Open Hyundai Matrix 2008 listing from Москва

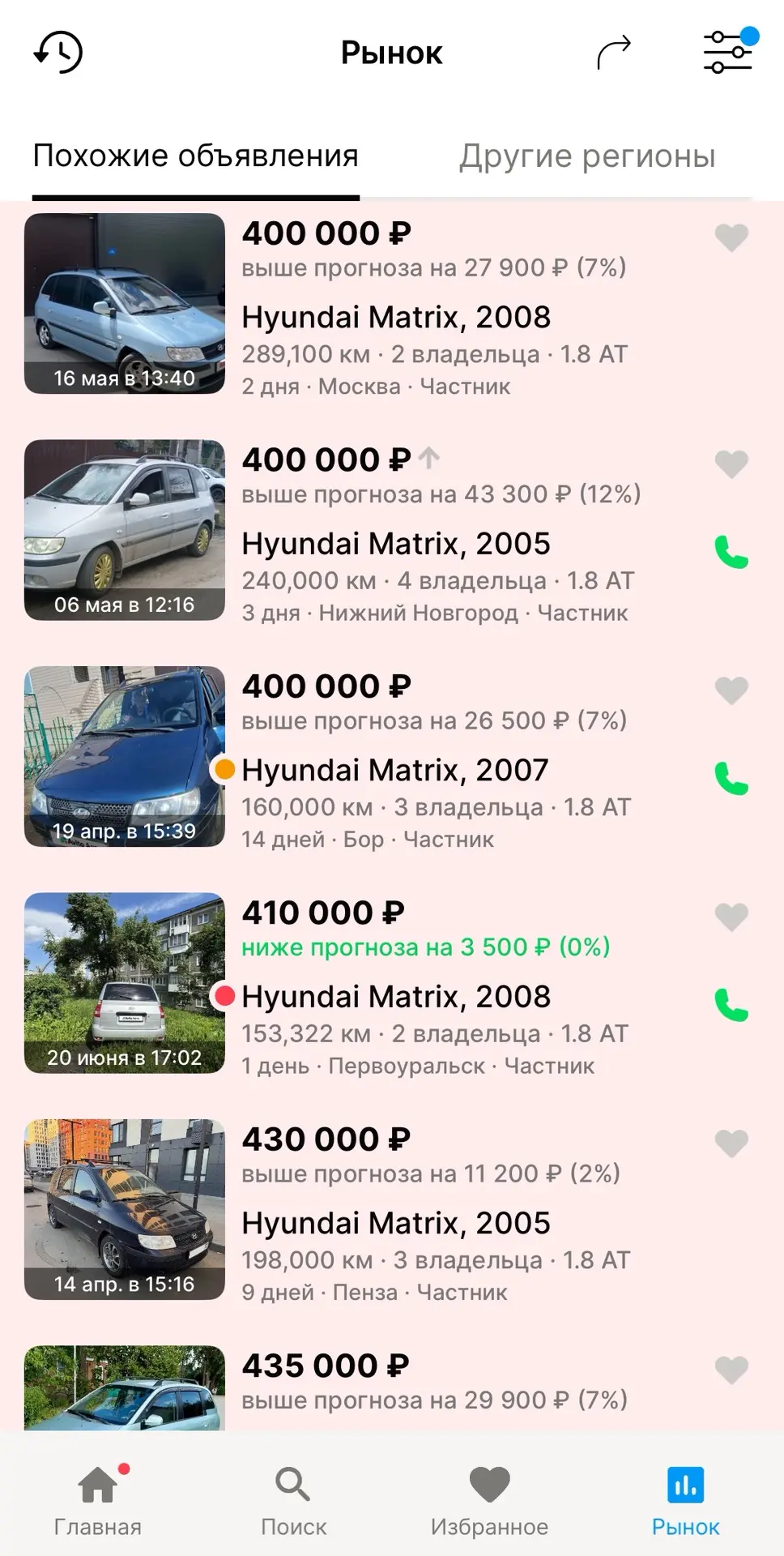(x=392, y=305)
